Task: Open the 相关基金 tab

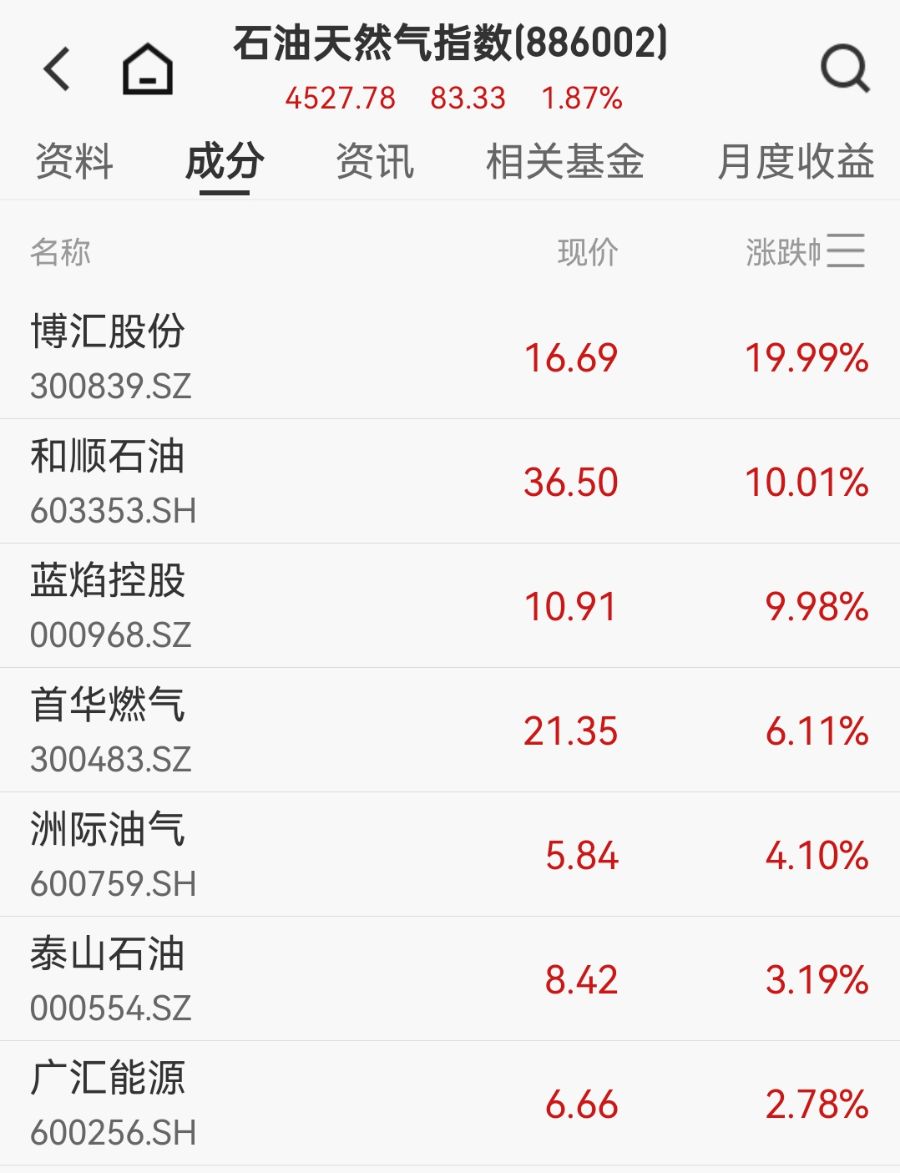Action: pos(565,162)
